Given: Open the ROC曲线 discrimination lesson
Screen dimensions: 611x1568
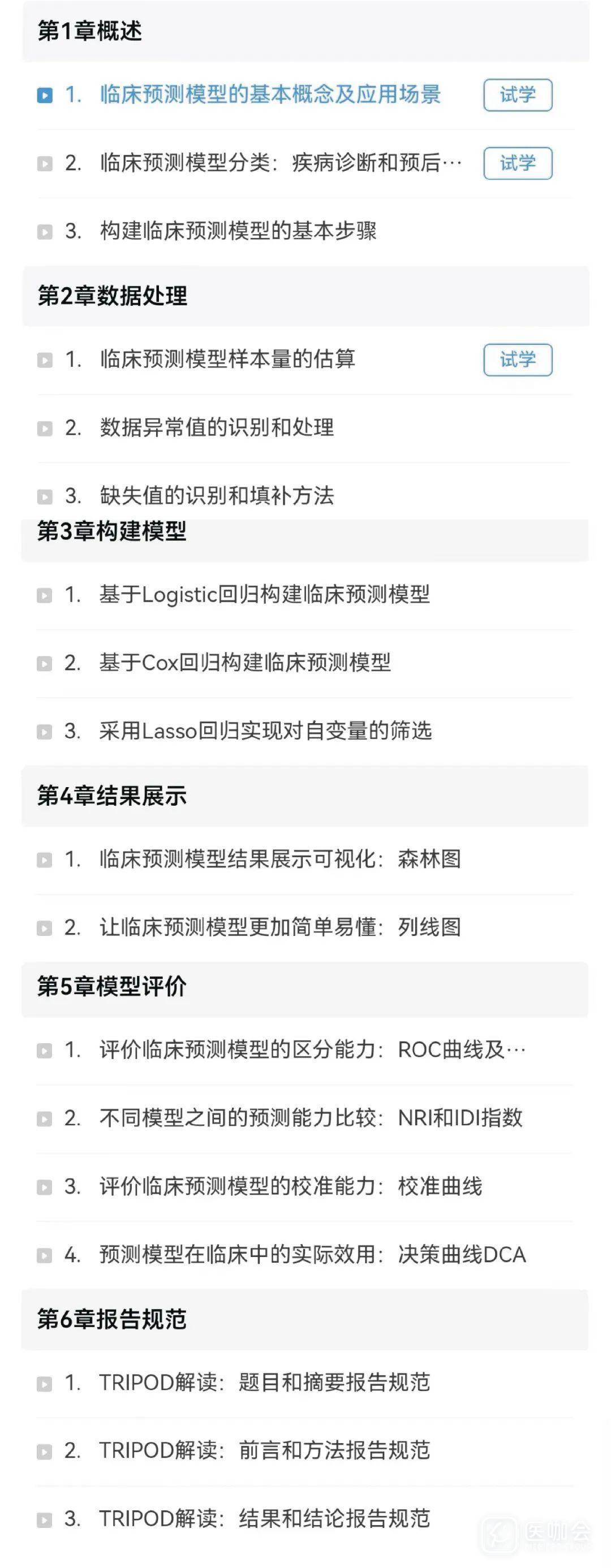Looking at the screenshot, I should point(312,1050).
